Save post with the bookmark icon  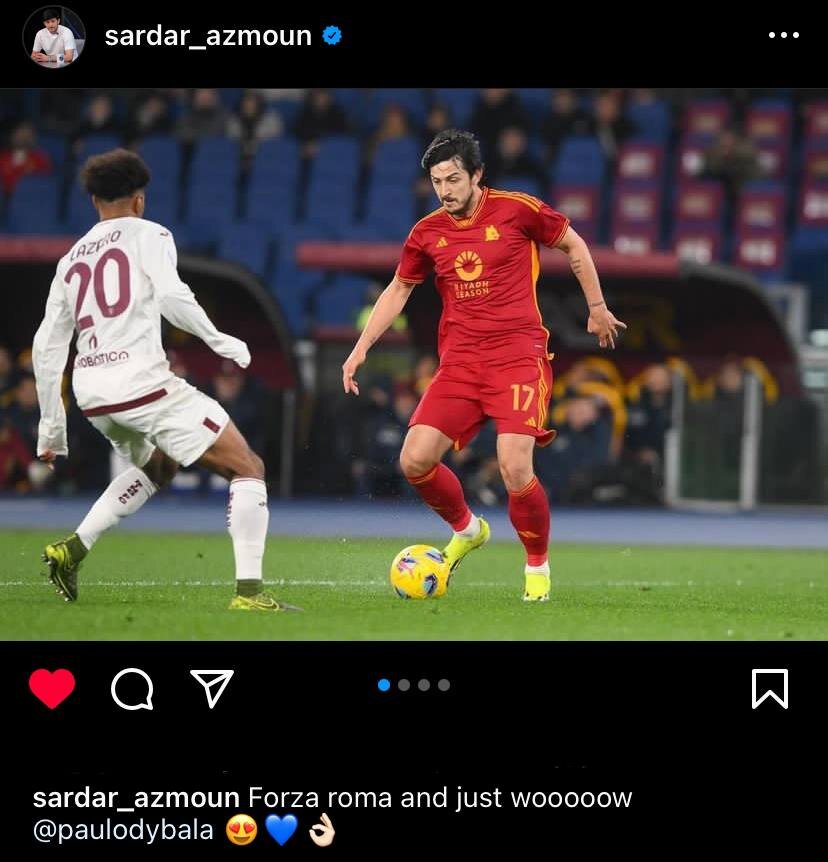pos(769,688)
